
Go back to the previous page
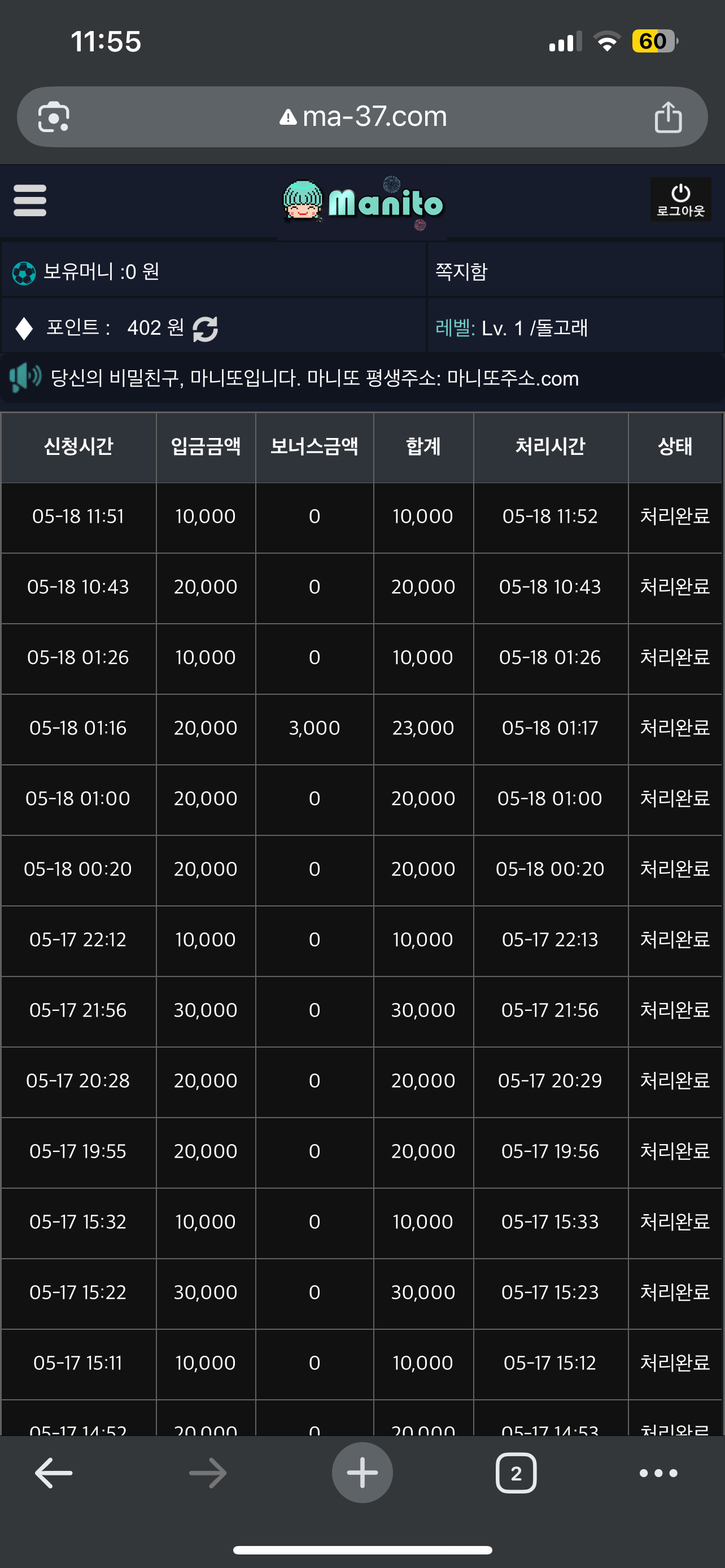pyautogui.click(x=54, y=1473)
